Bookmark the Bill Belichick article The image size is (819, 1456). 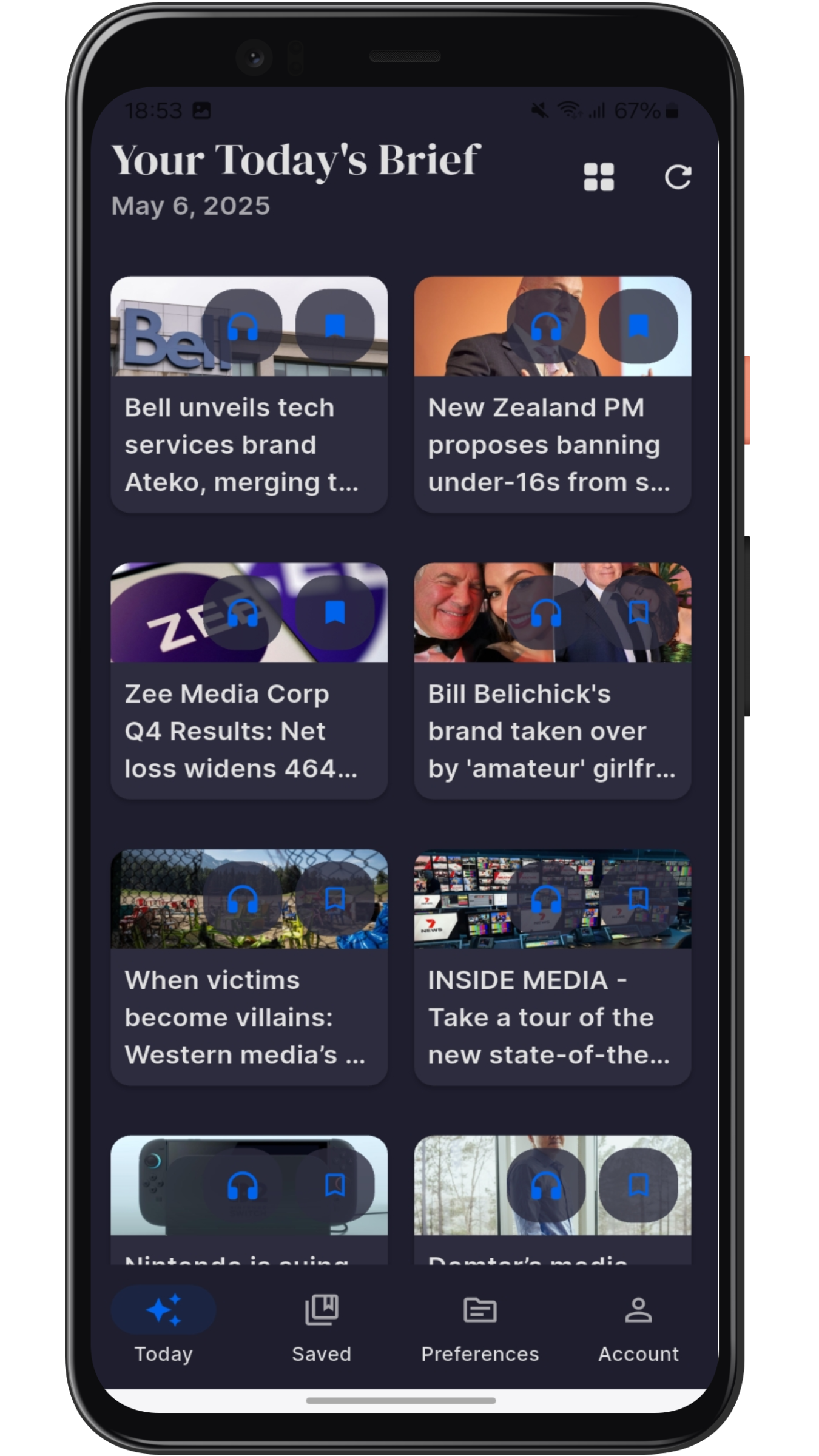638,613
